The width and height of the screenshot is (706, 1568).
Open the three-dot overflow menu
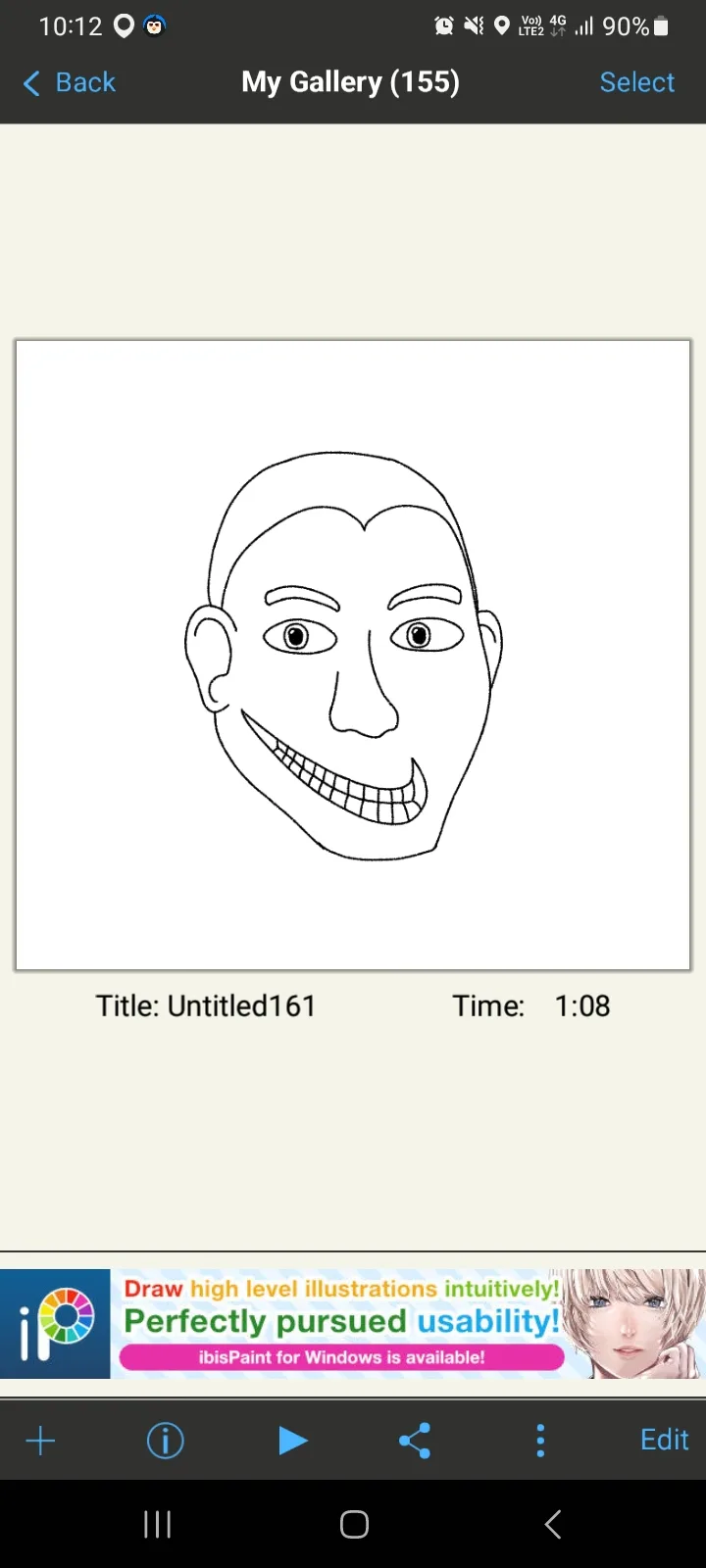[540, 1441]
